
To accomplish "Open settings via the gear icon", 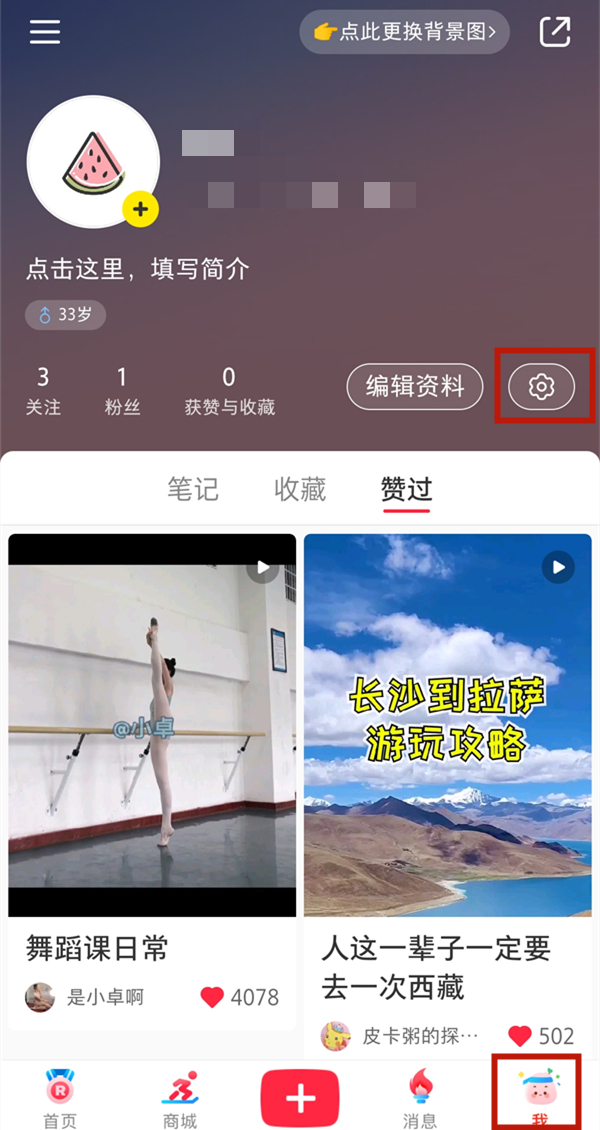I will click(x=541, y=386).
